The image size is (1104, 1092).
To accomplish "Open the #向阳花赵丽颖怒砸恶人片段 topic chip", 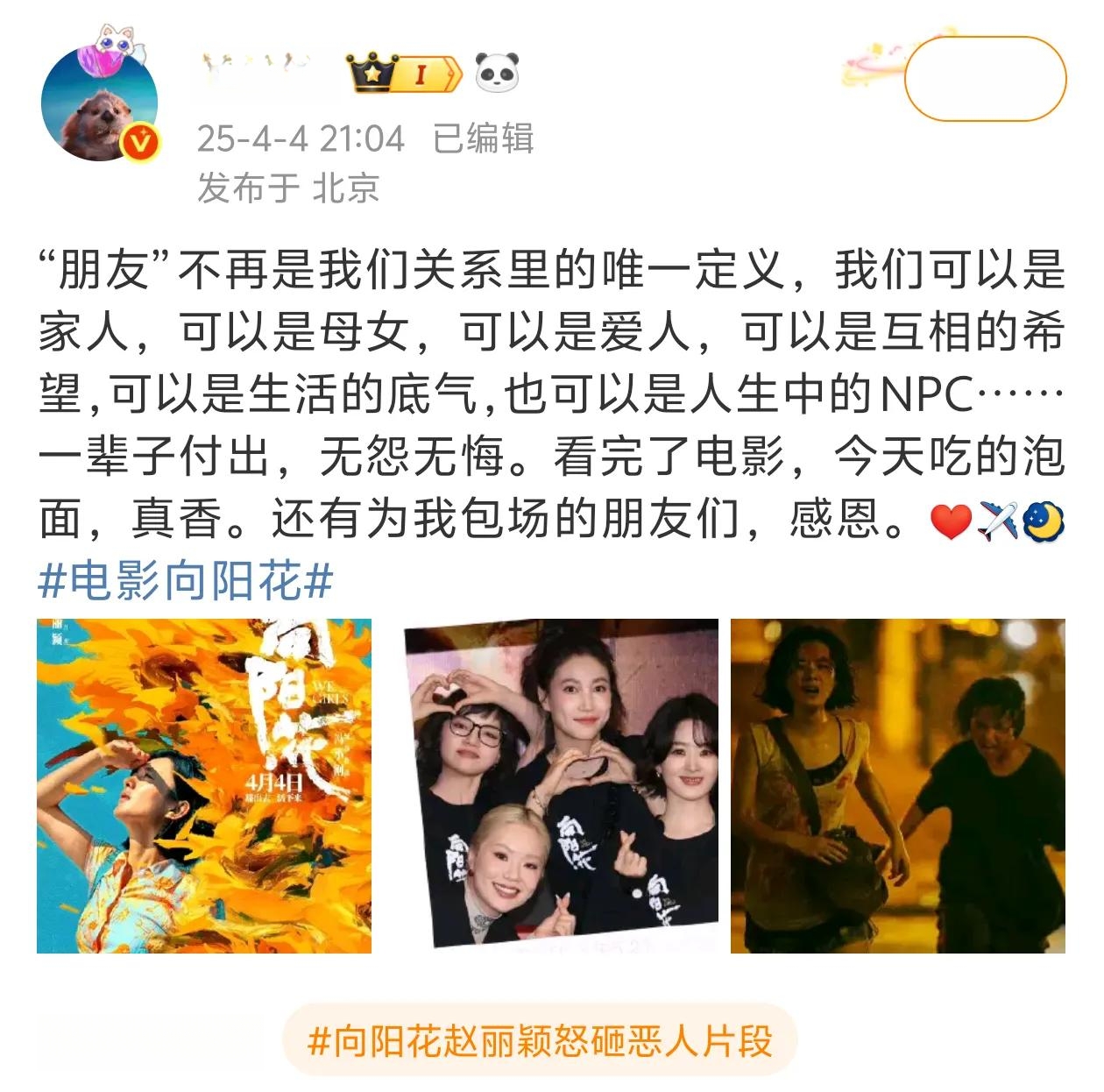I will 540,1042.
